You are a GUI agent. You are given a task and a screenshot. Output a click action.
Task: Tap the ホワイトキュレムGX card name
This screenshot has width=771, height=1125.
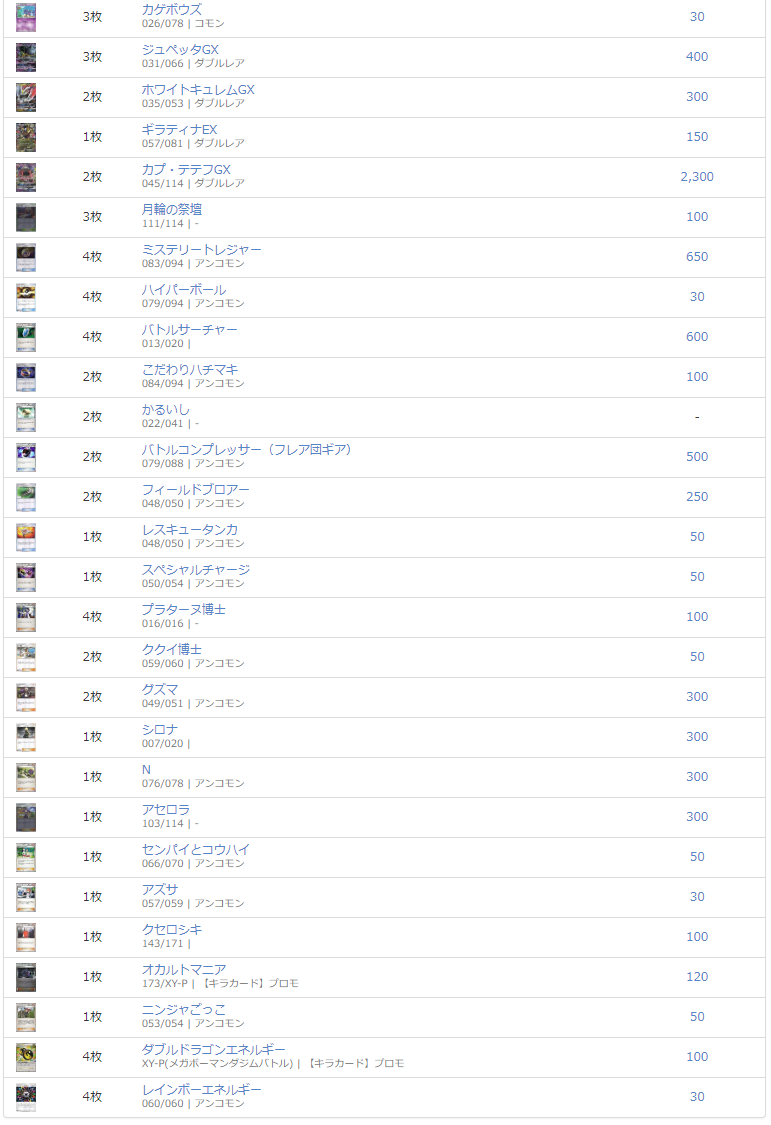pyautogui.click(x=198, y=90)
